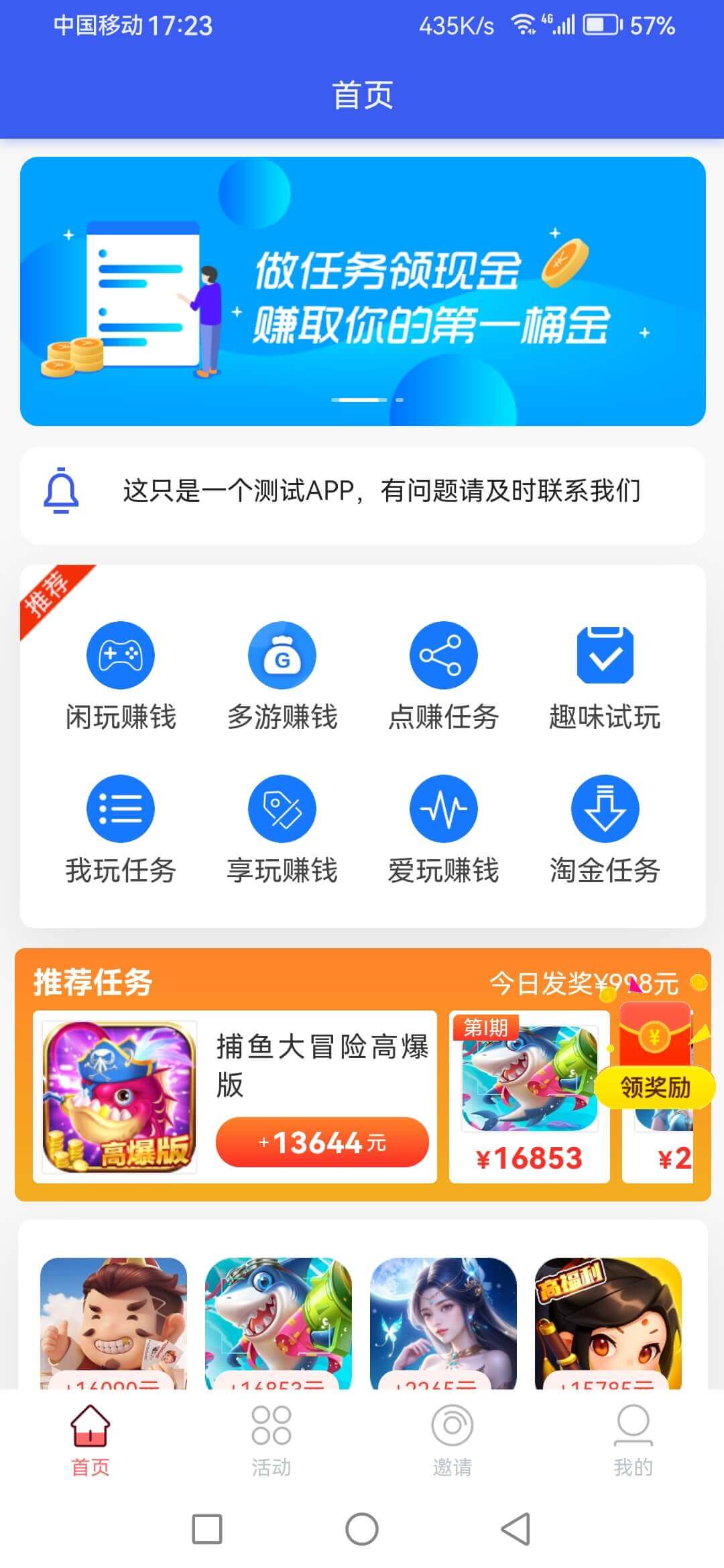The height and width of the screenshot is (1568, 724).
Task: Open the 第1期 shark game card ¥16853
Action: coord(529,1097)
